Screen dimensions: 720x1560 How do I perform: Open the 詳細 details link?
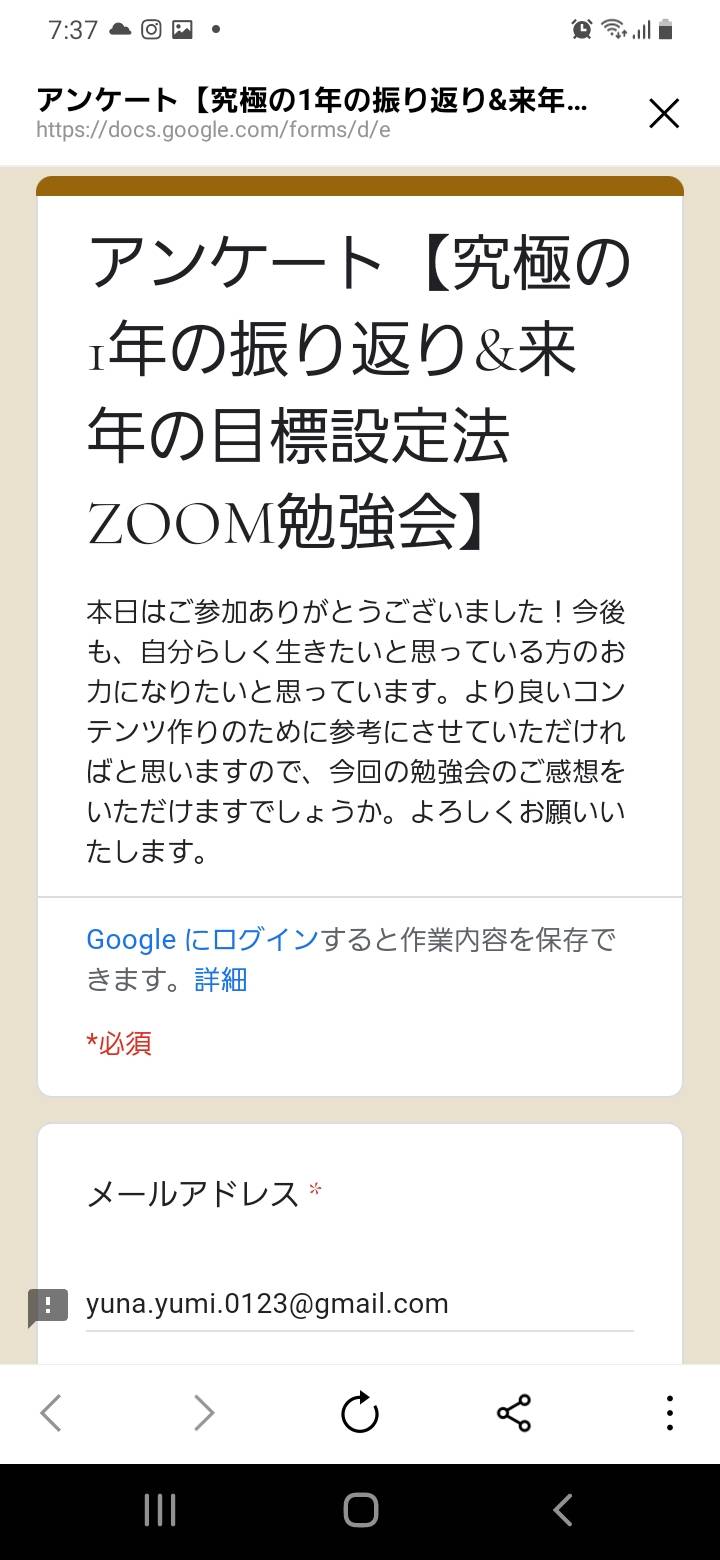click(x=221, y=979)
